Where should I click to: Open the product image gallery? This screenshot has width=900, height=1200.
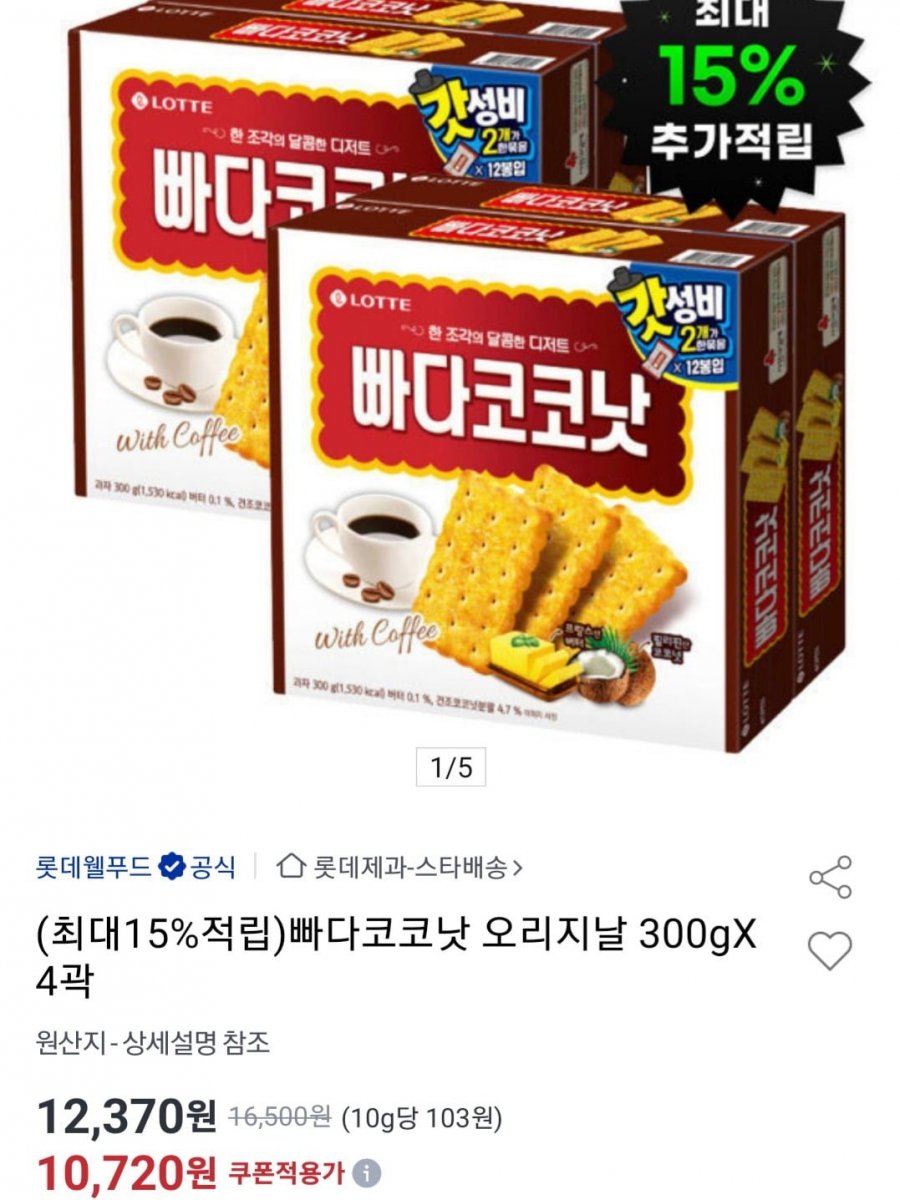coord(450,400)
